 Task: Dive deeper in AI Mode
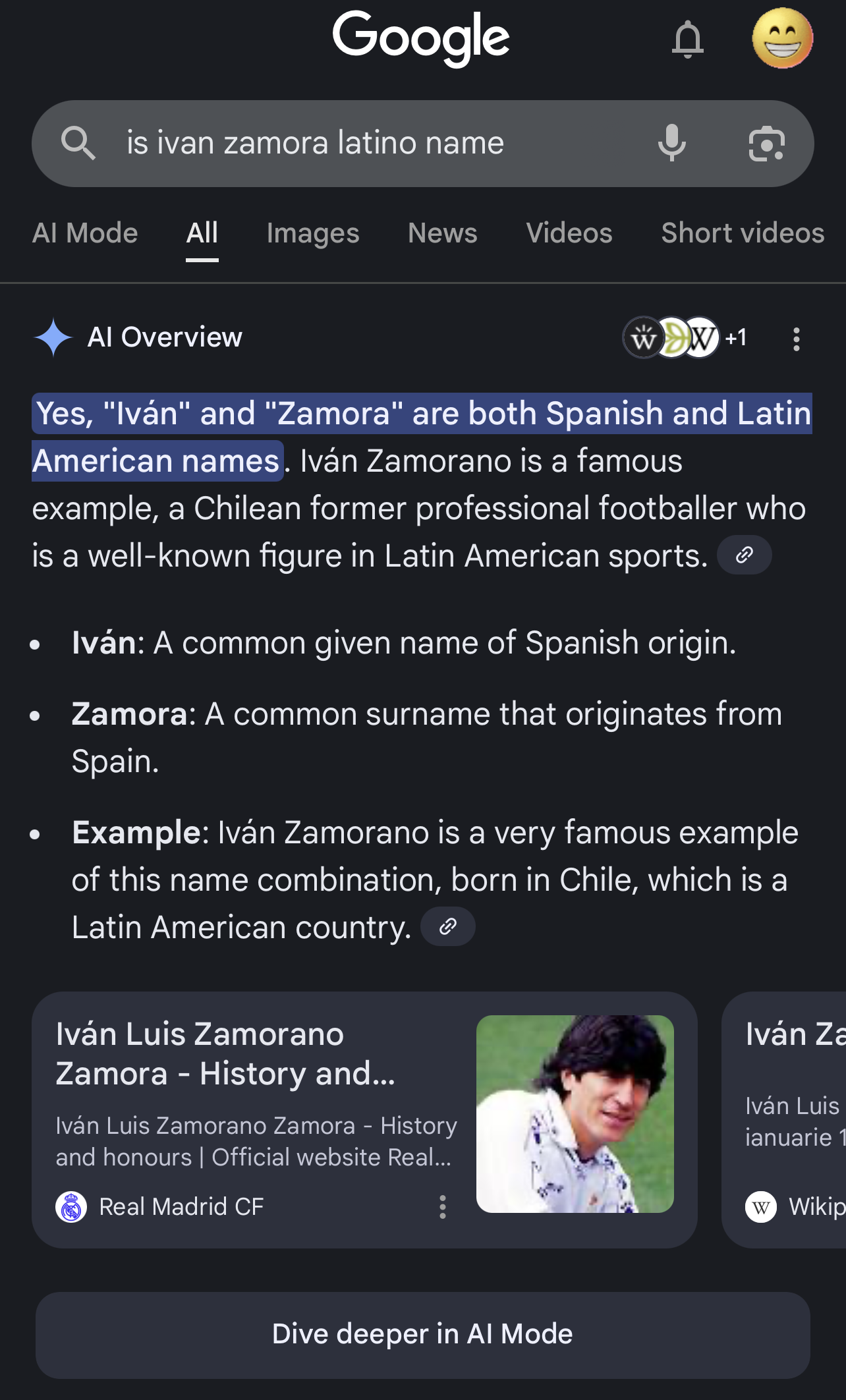[422, 1335]
